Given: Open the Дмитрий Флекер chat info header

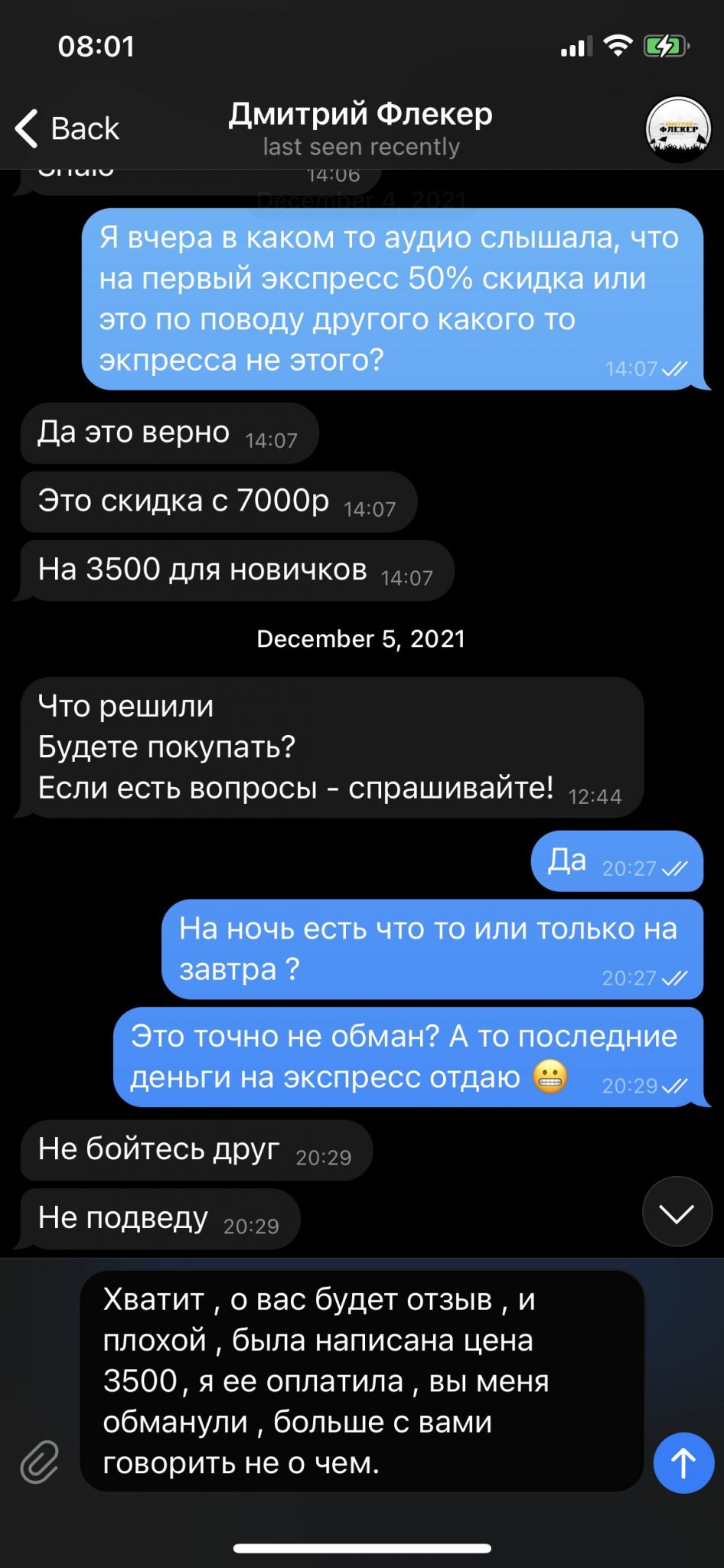Looking at the screenshot, I should point(360,128).
